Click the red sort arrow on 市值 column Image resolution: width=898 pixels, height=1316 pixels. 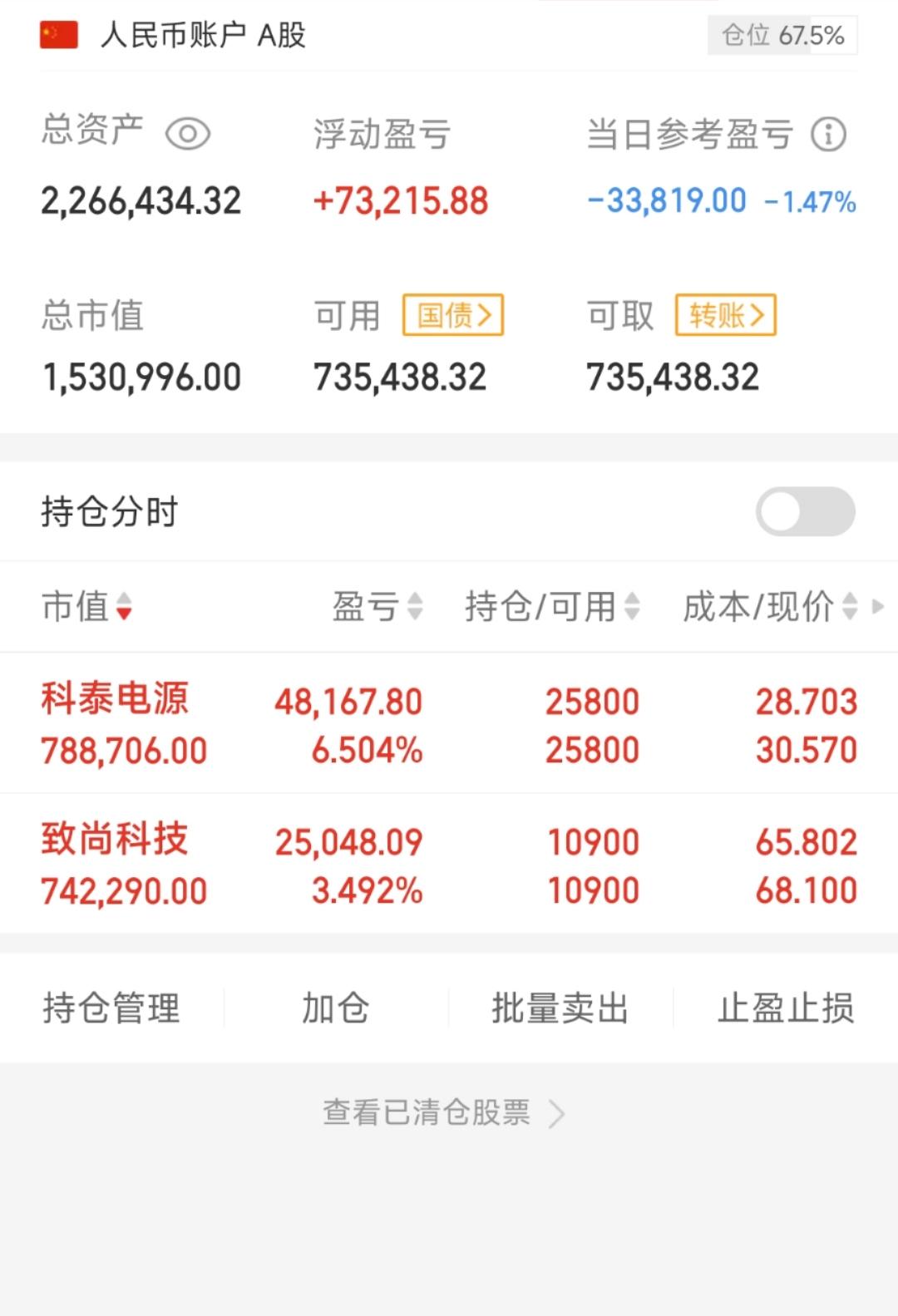point(125,614)
